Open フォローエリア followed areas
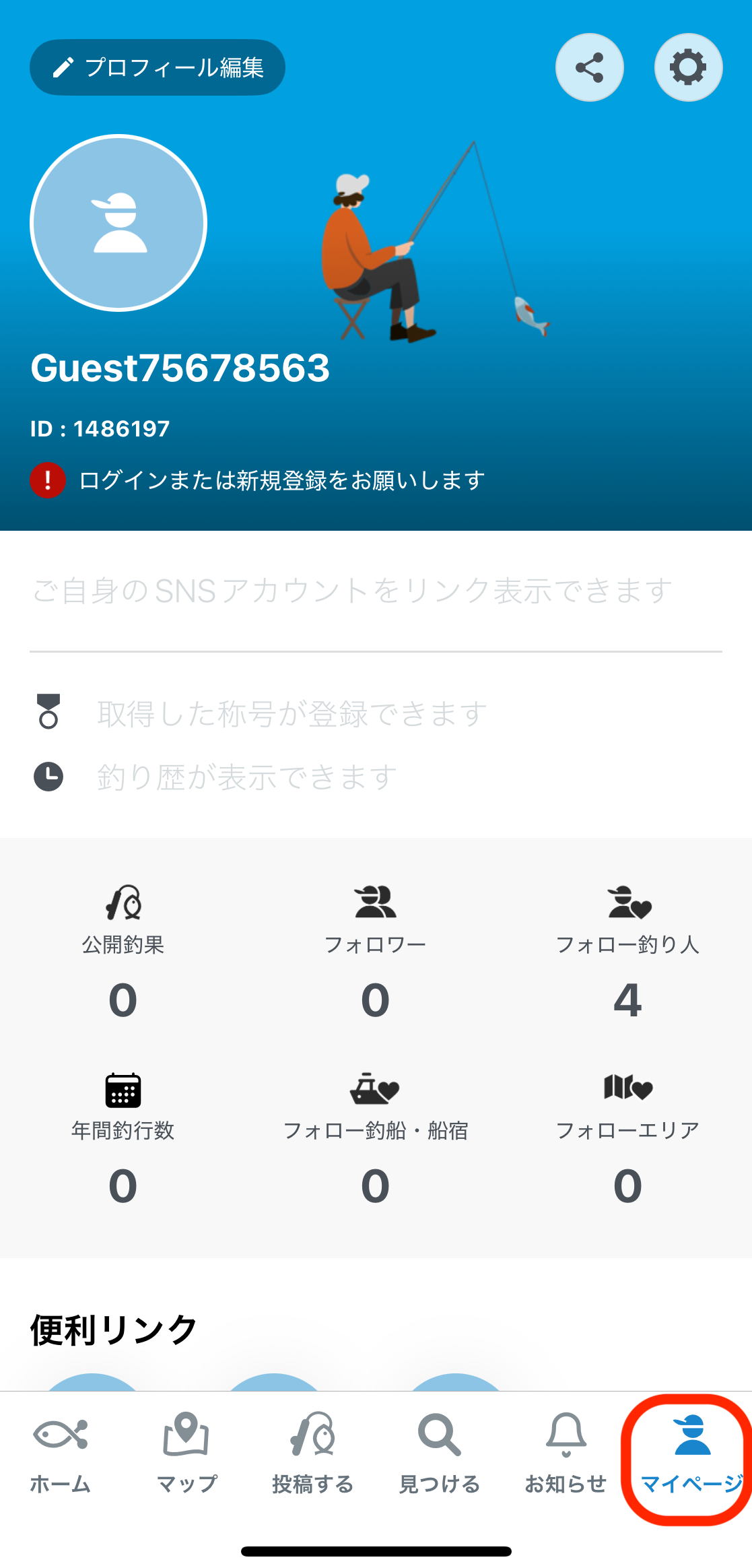 [627, 1137]
